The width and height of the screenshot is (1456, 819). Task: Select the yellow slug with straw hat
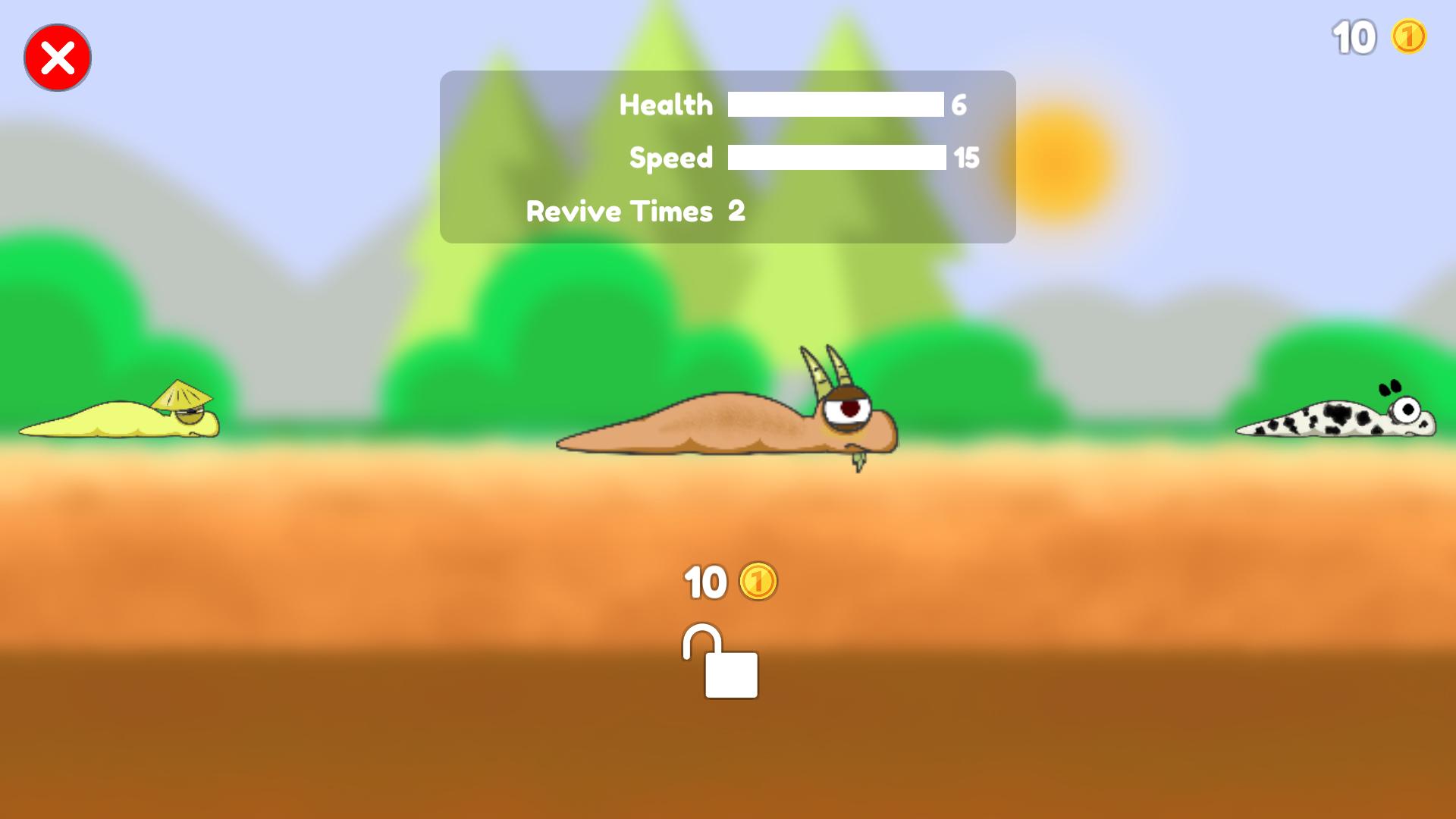[x=121, y=416]
